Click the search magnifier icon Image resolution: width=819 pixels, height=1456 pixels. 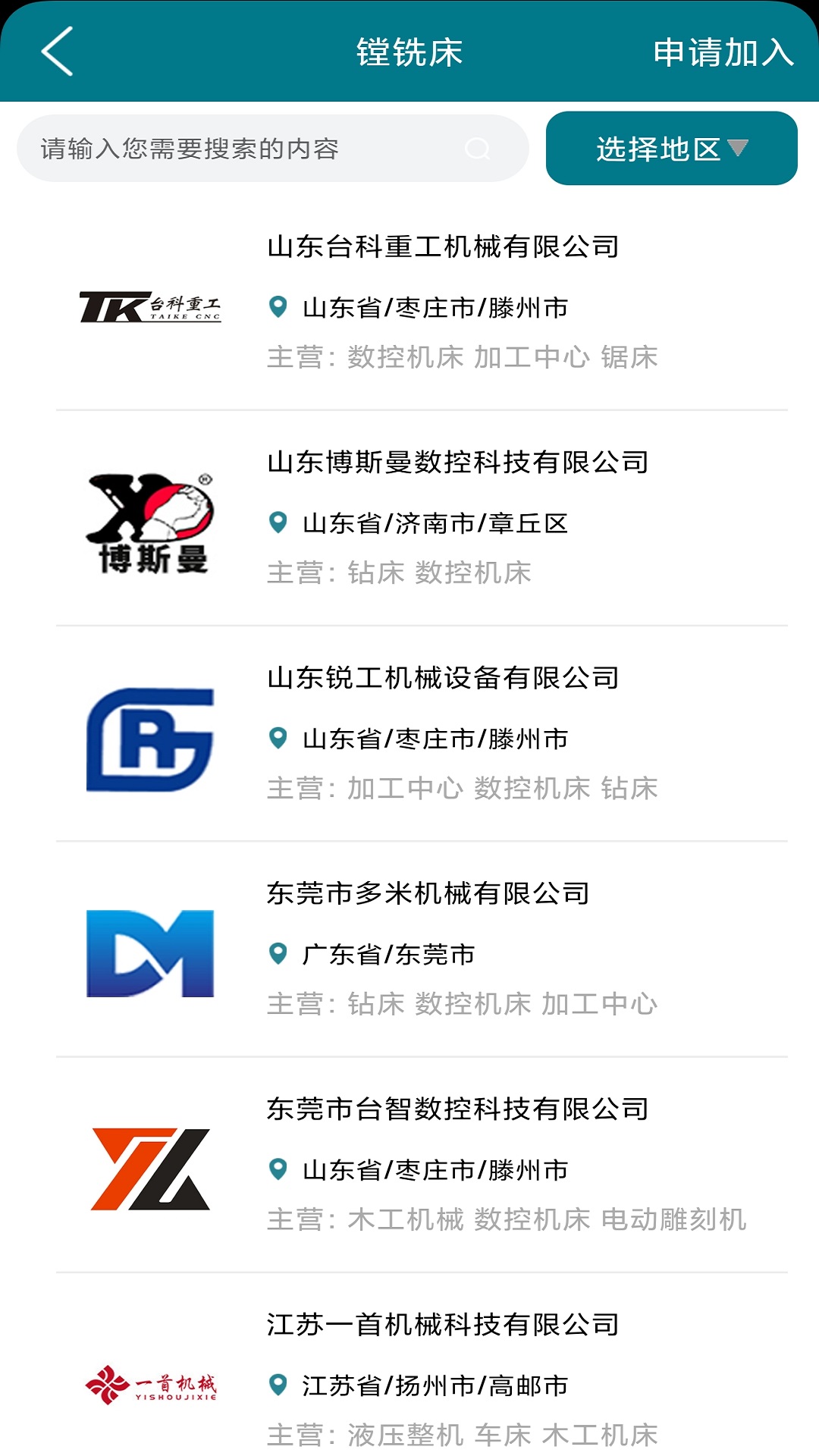pyautogui.click(x=477, y=147)
